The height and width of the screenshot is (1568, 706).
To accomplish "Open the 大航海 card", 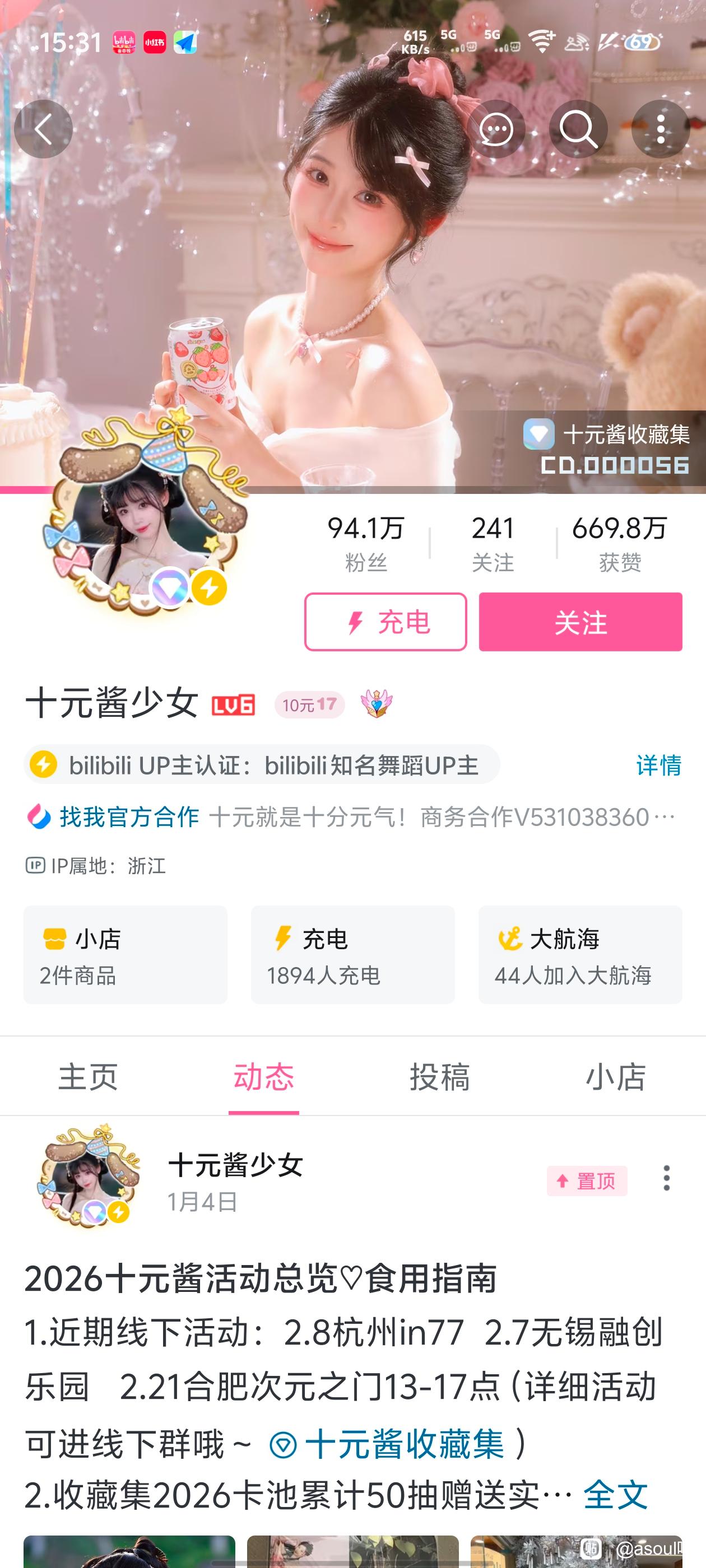I will coord(580,954).
